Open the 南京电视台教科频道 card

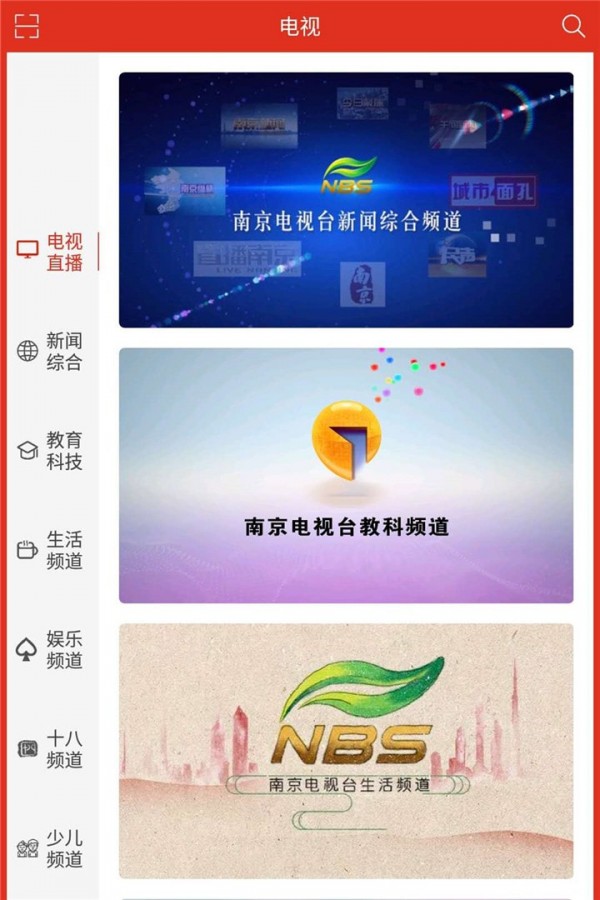tap(346, 476)
